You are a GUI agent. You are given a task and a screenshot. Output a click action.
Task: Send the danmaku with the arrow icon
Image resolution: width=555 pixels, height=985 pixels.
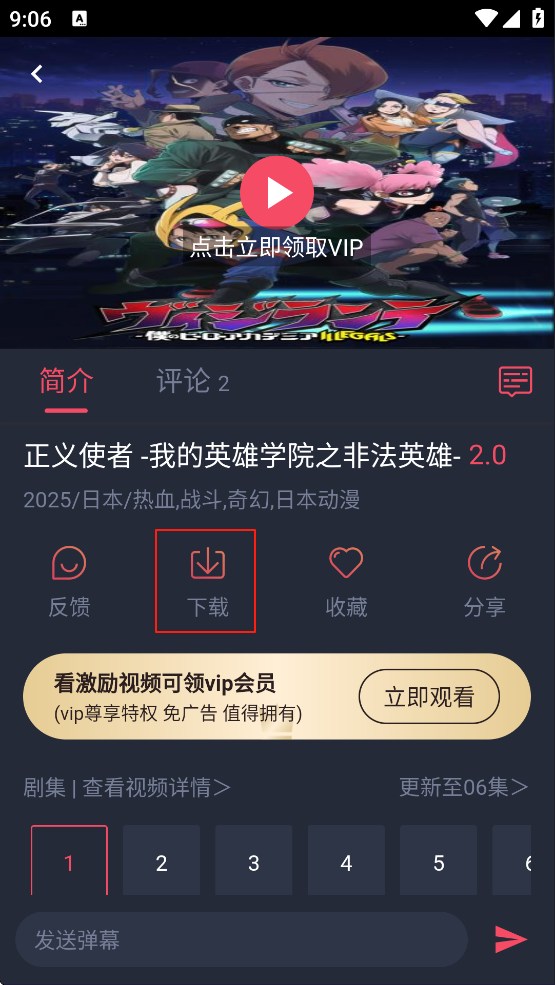[510, 940]
